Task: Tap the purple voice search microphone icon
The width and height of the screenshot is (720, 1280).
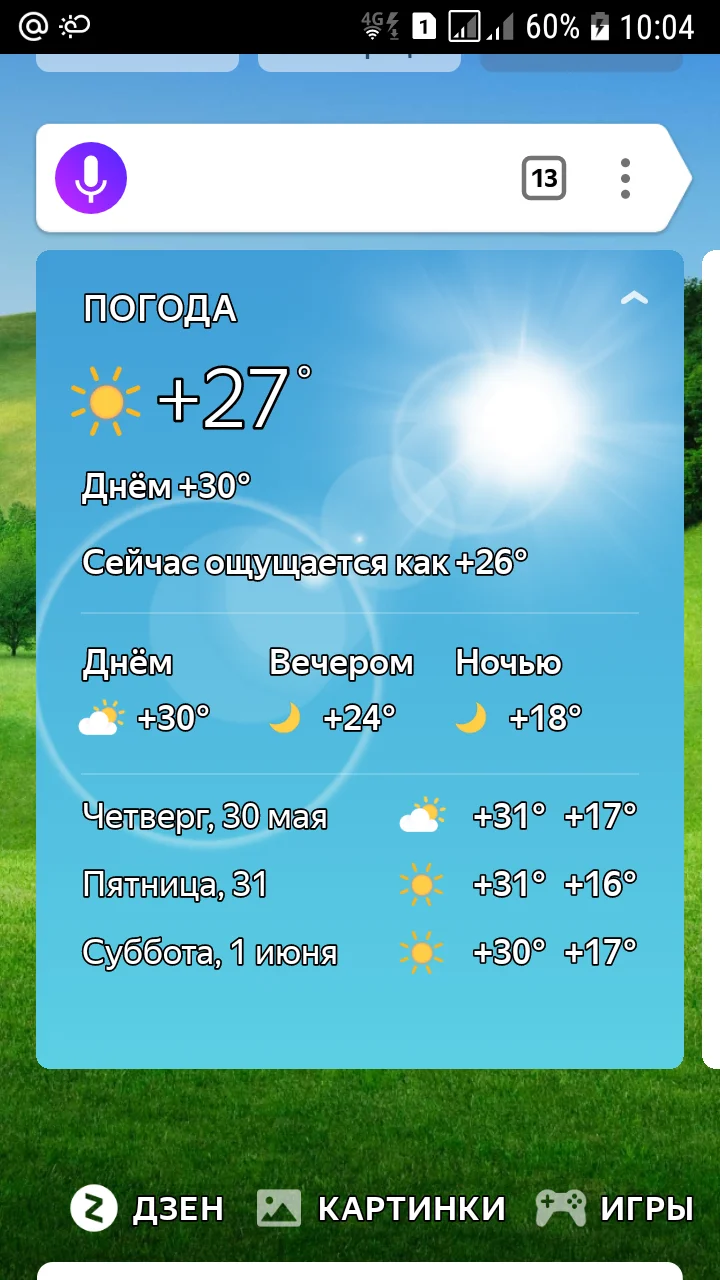Action: [x=89, y=177]
